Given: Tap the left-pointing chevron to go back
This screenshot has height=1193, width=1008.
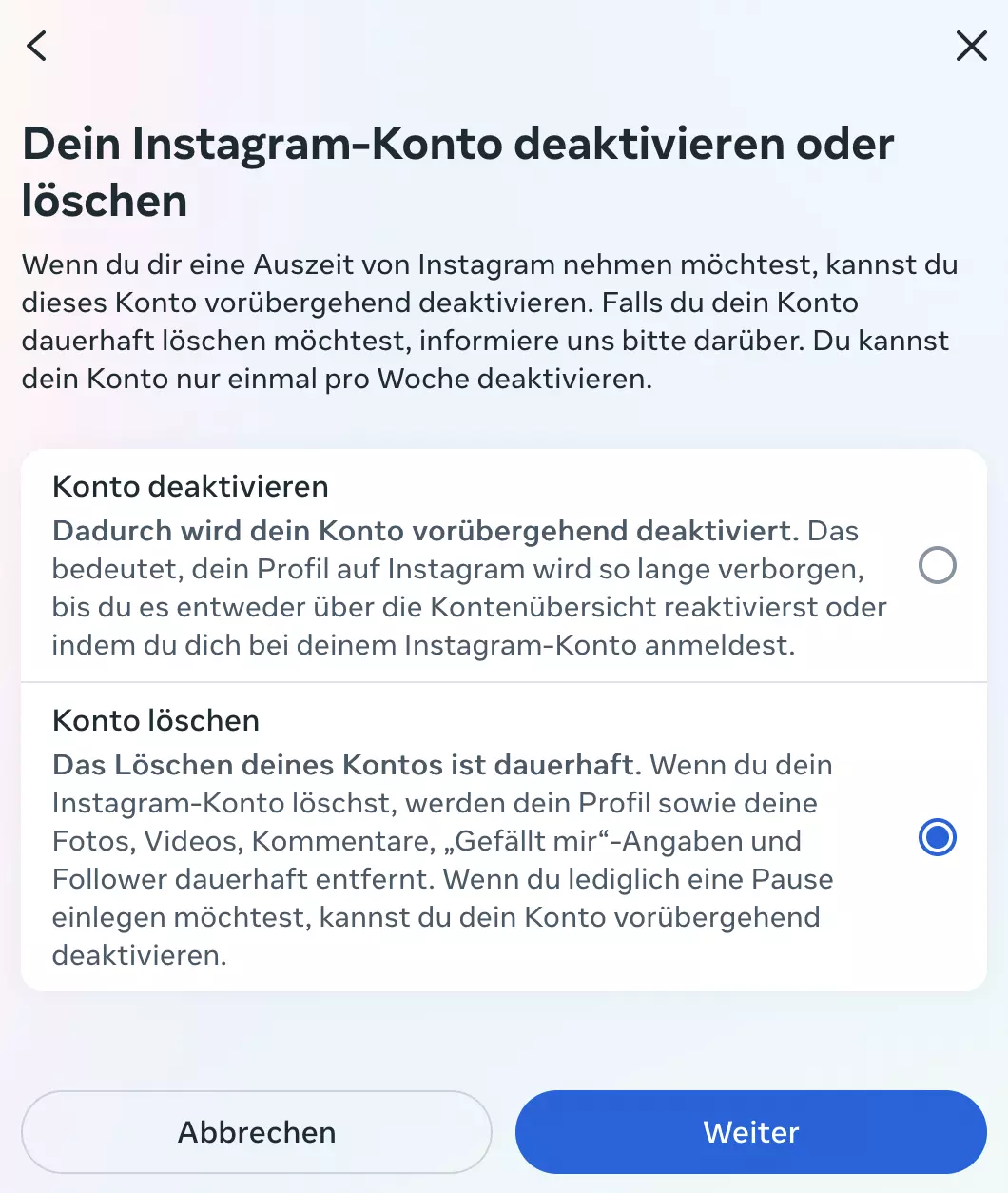Looking at the screenshot, I should (x=37, y=46).
